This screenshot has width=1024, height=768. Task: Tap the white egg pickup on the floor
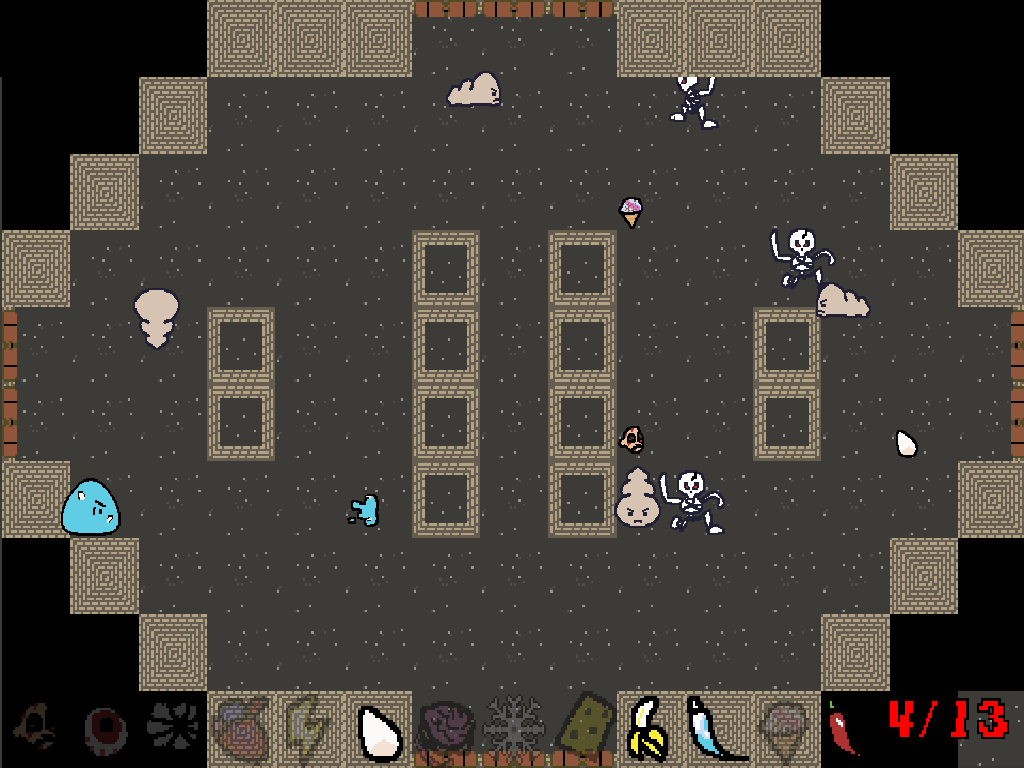[906, 443]
